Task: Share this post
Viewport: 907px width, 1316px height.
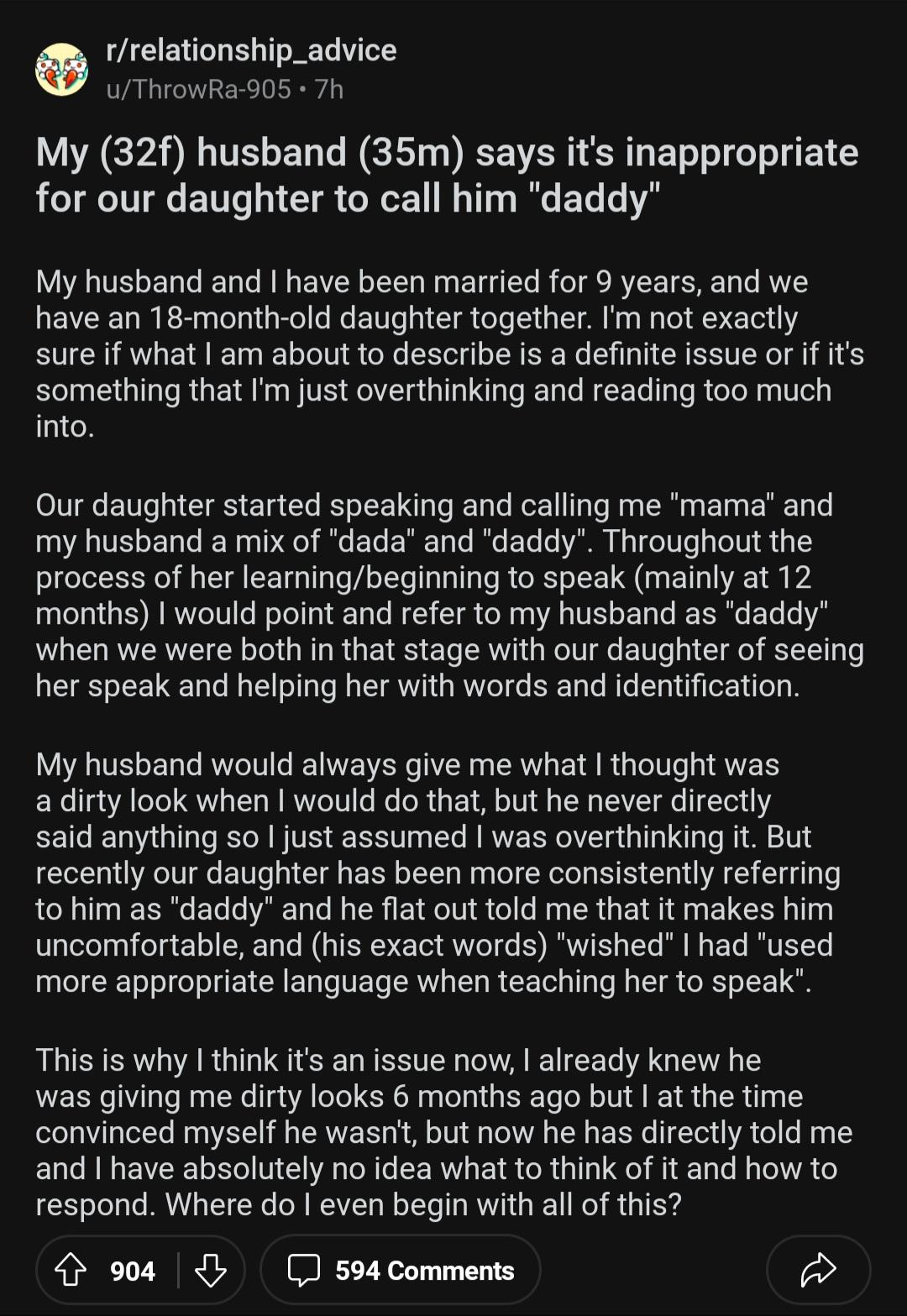Action: click(818, 1270)
